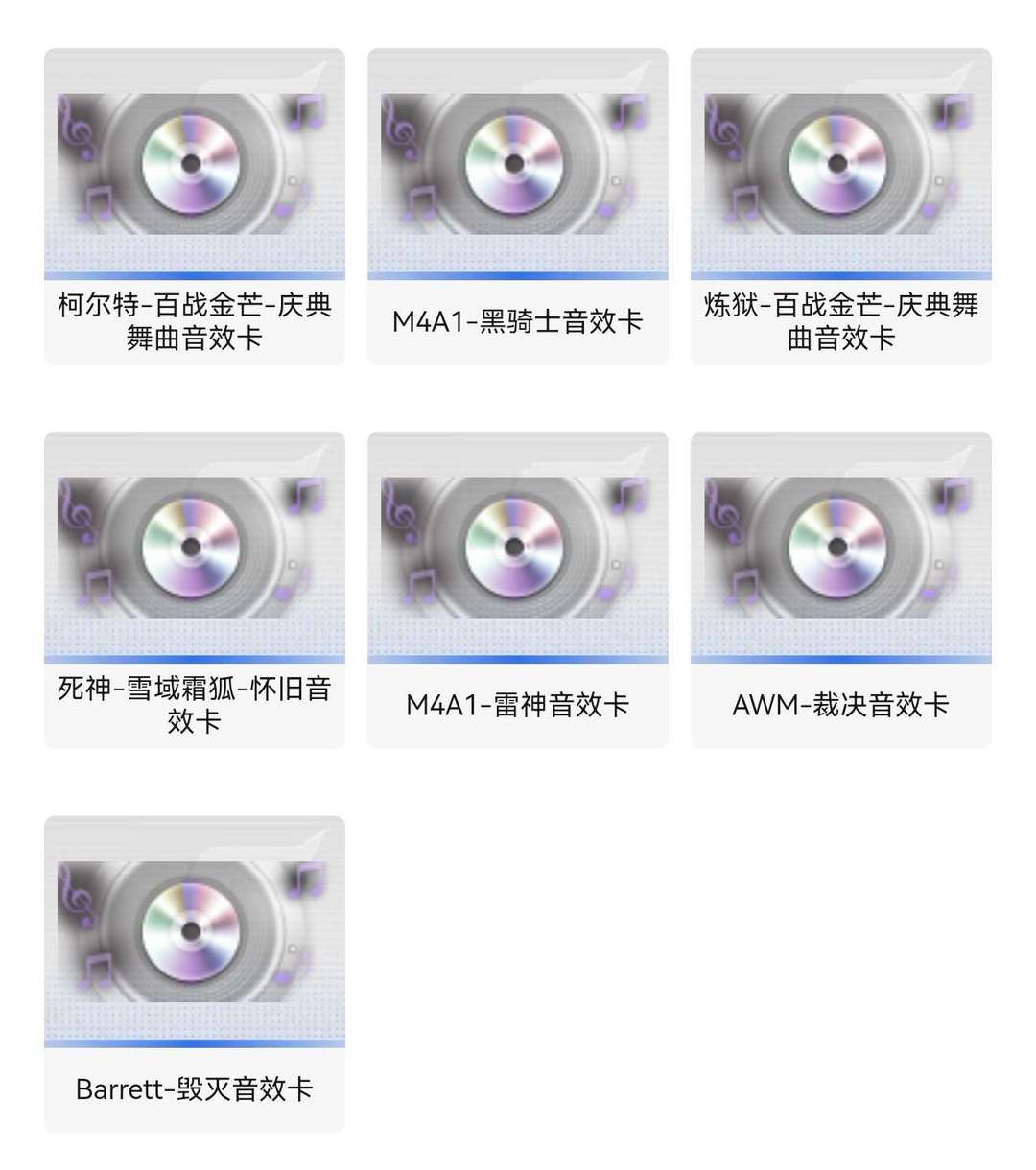The height and width of the screenshot is (1170, 1036).
Task: Select the M4A1-黑骑士音效卡 item
Action: [x=517, y=206]
